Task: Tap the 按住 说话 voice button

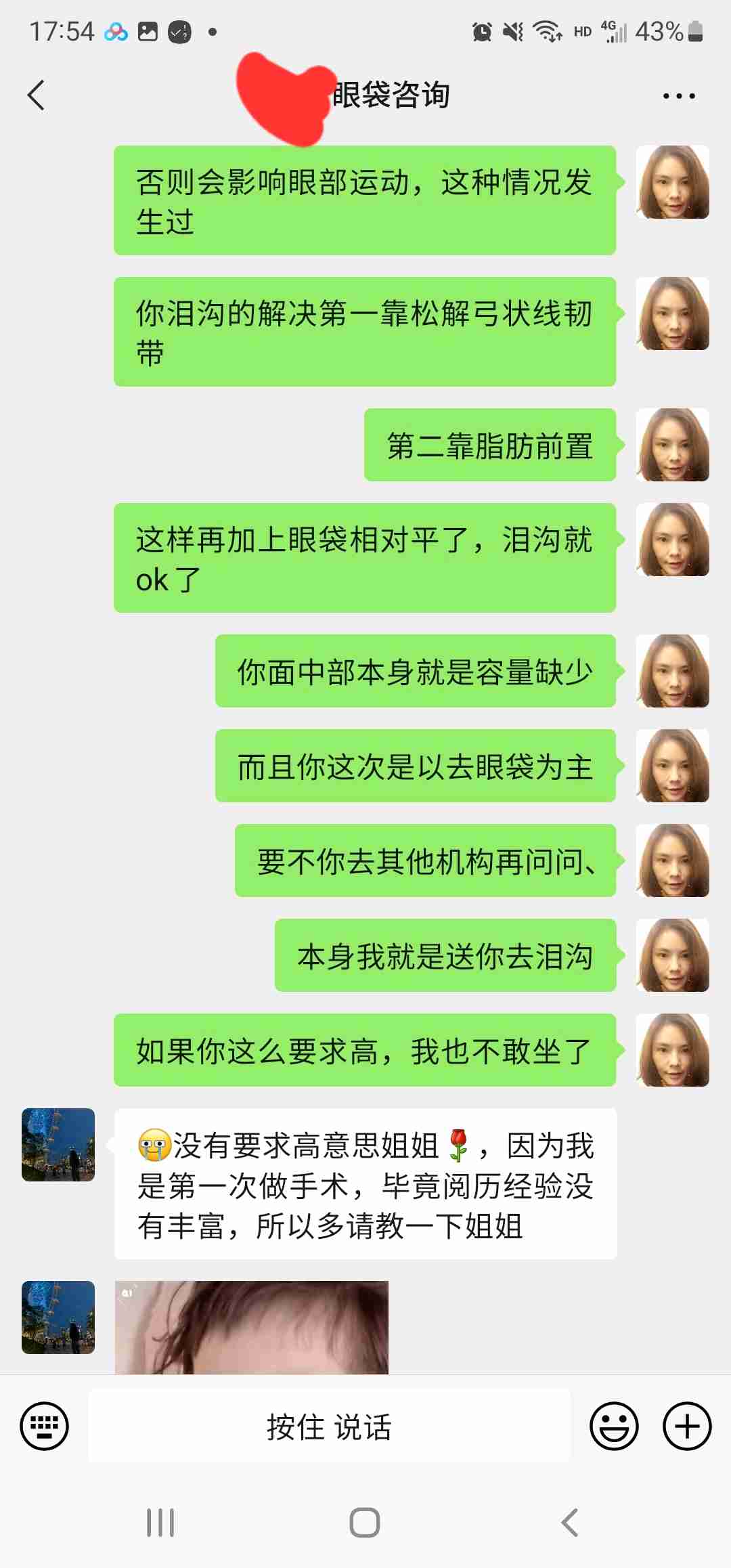Action: point(329,1426)
